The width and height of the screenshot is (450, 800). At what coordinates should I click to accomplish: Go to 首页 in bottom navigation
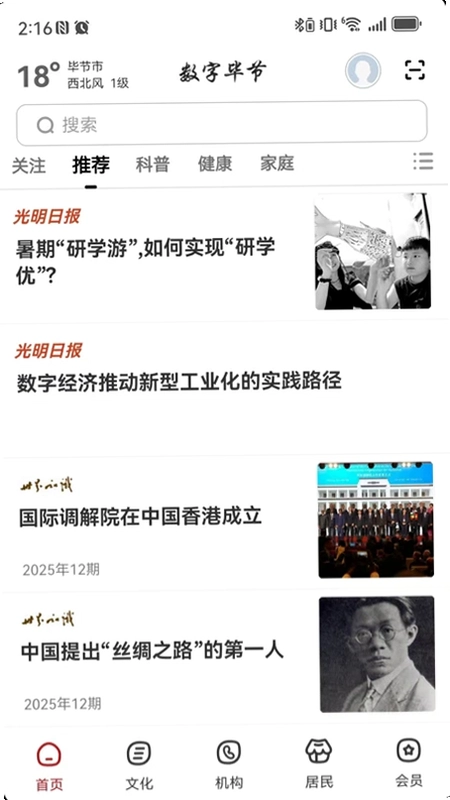click(49, 765)
